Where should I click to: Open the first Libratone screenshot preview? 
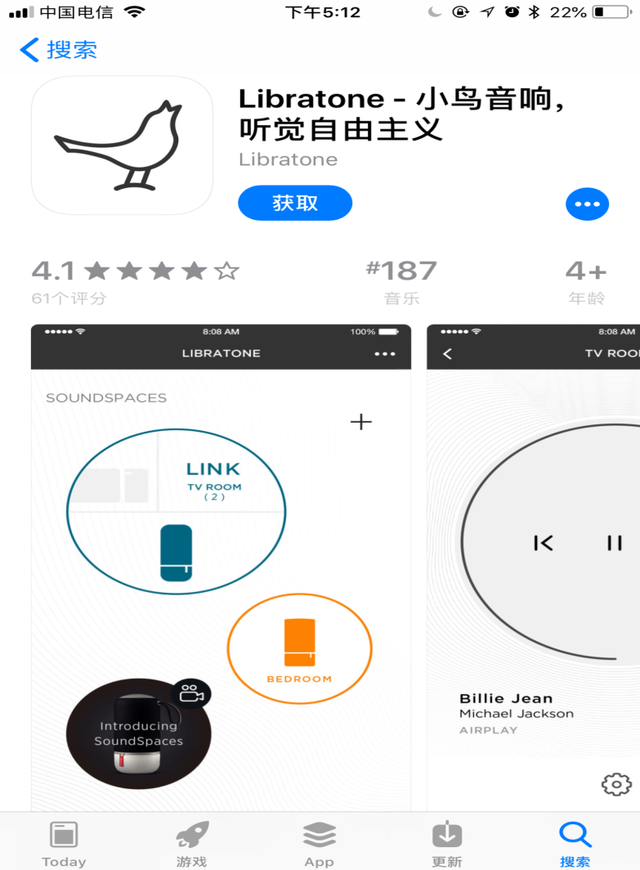tap(221, 565)
